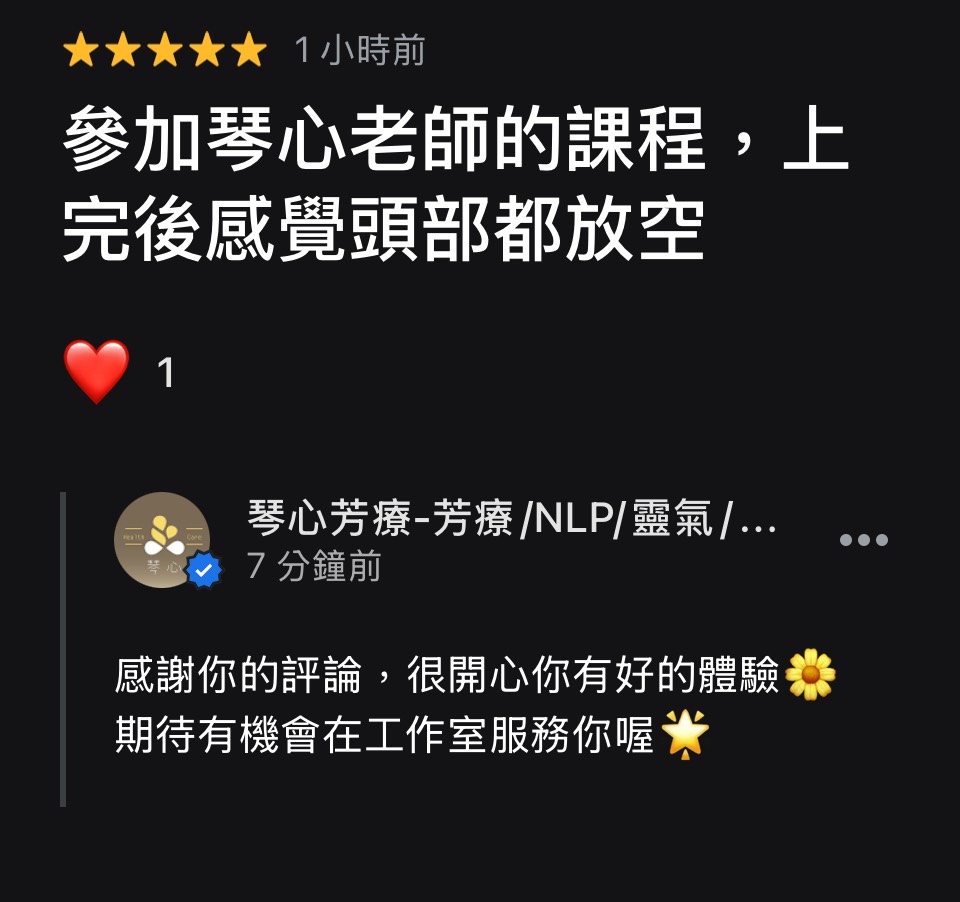This screenshot has height=902, width=960.
Task: Open the 琴心芳療 profile avatar
Action: point(163,540)
